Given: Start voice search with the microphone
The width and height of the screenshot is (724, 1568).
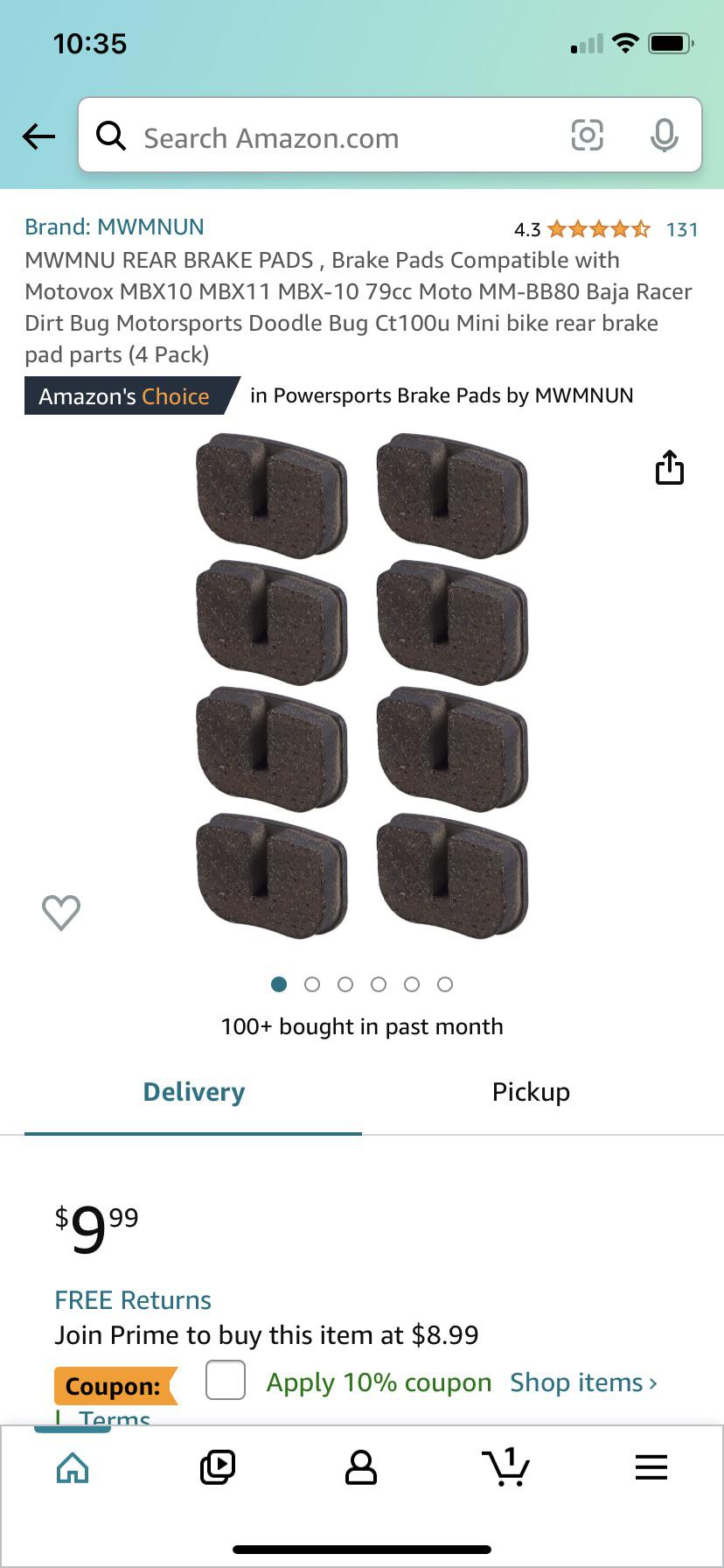Looking at the screenshot, I should point(664,136).
